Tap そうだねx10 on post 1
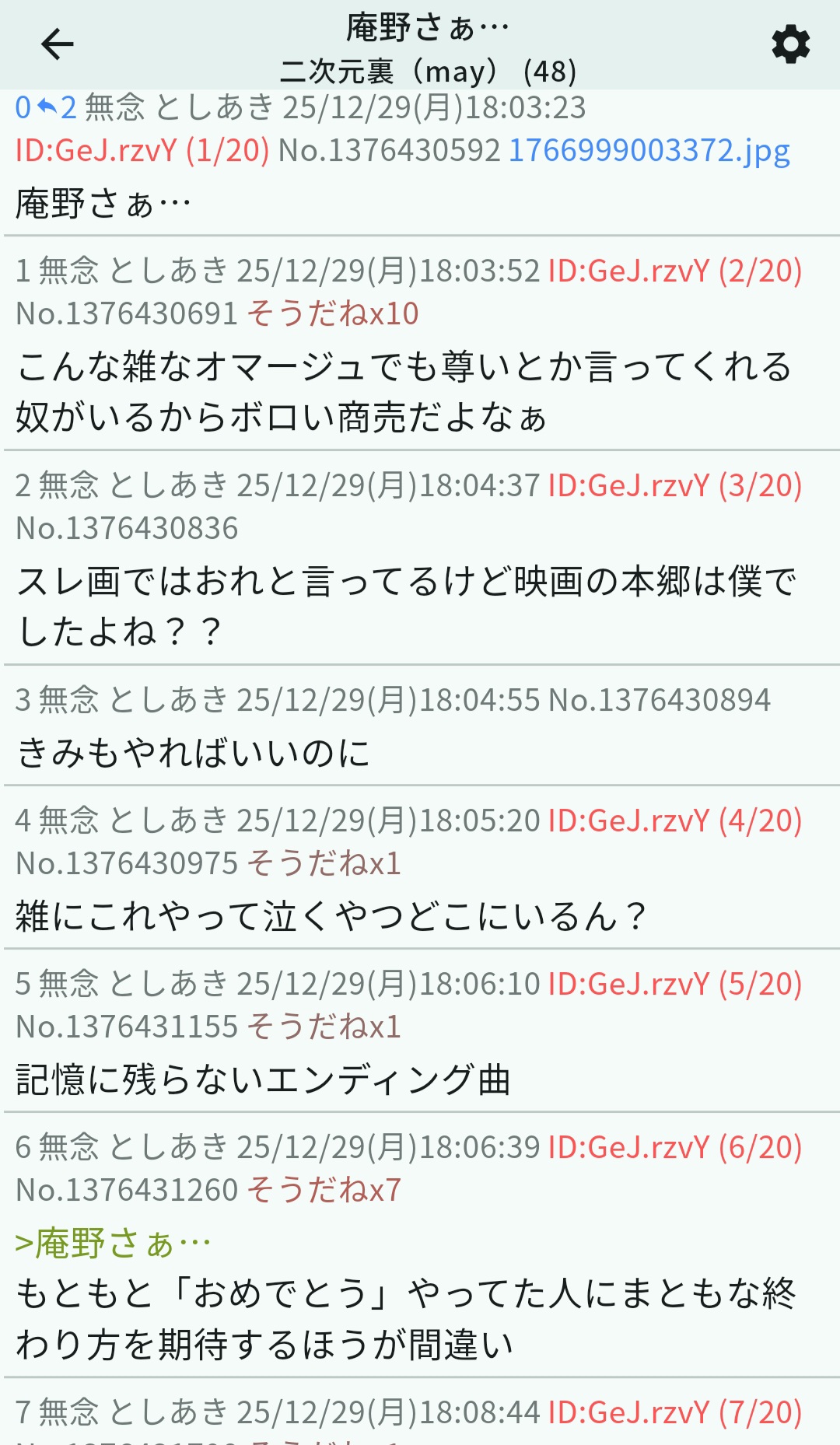This screenshot has width=840, height=1445. point(333,313)
